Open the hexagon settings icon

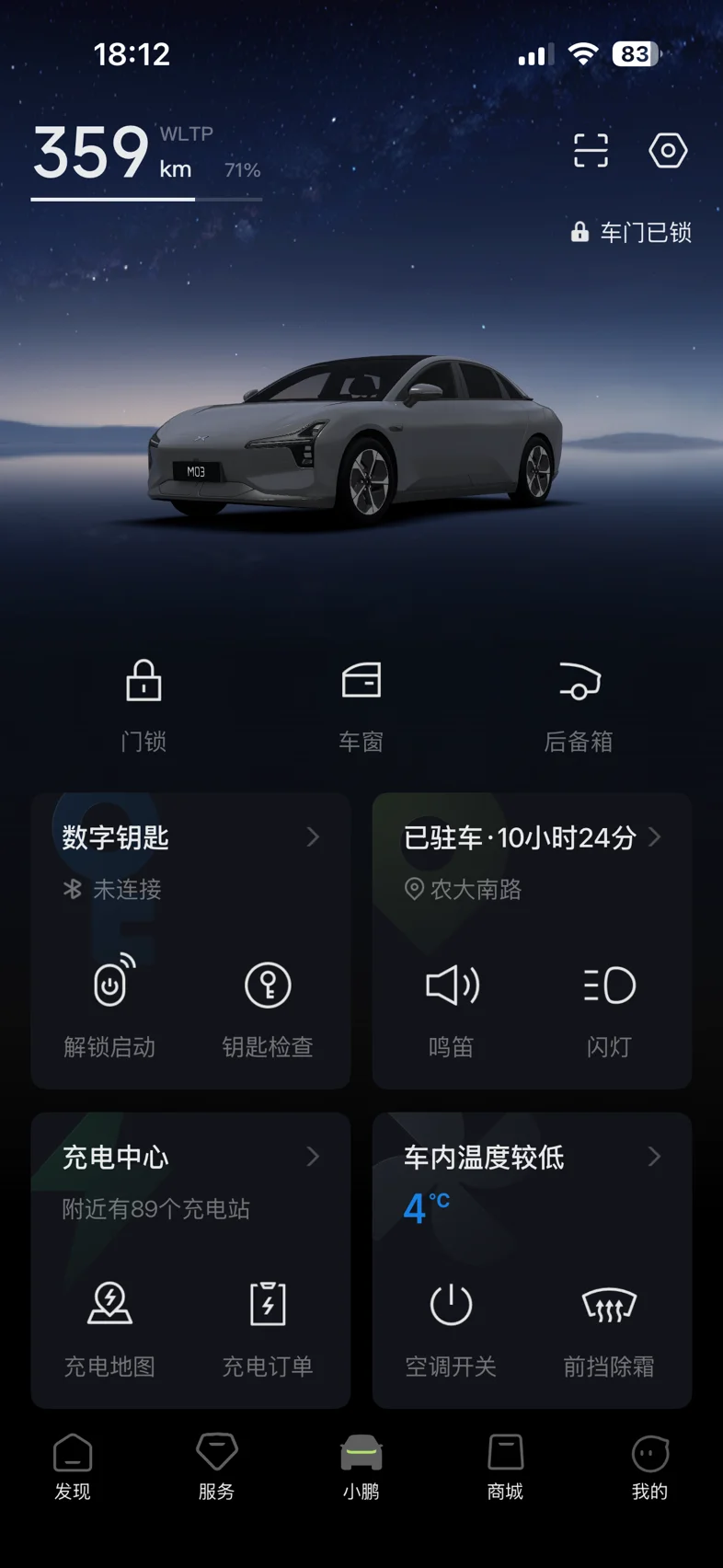(x=668, y=150)
